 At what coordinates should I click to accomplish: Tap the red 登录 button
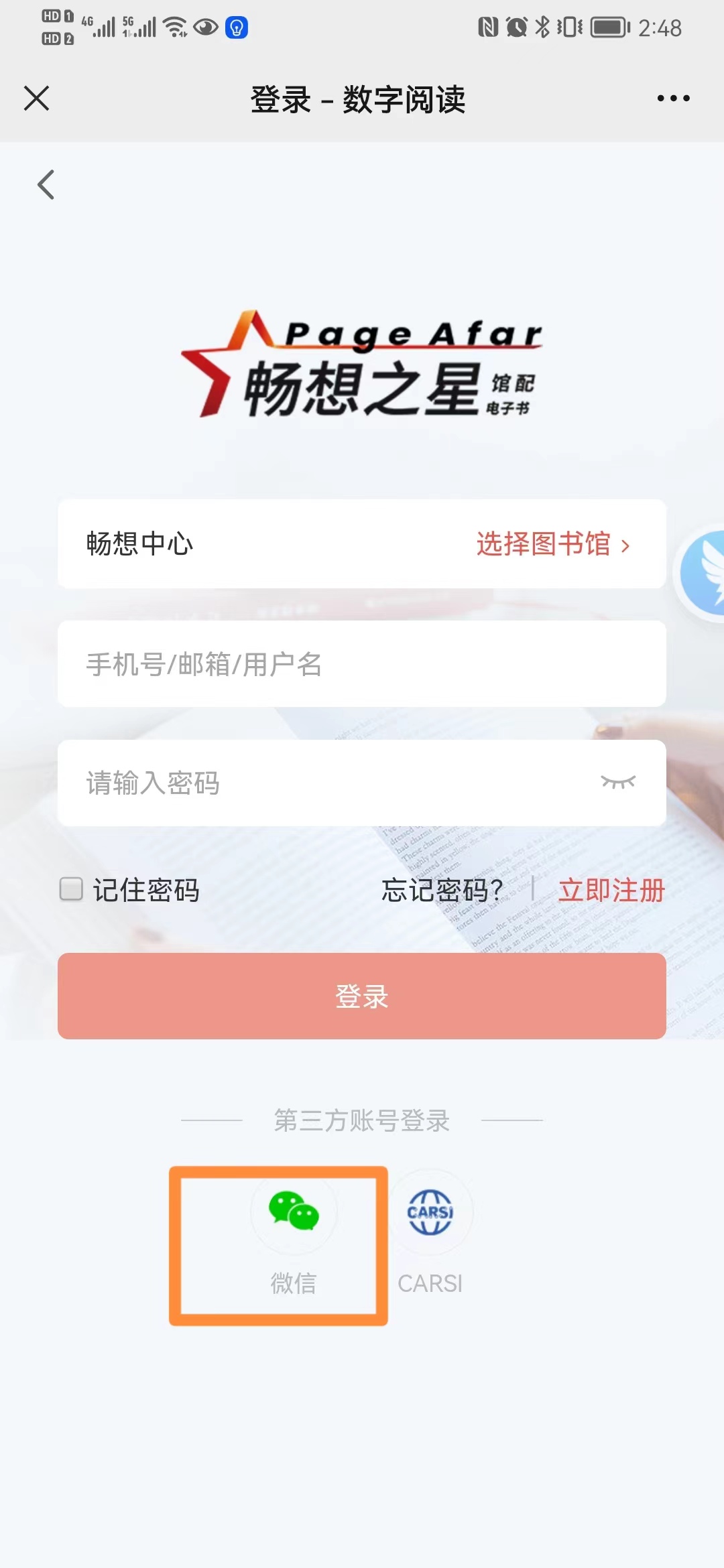pos(362,996)
